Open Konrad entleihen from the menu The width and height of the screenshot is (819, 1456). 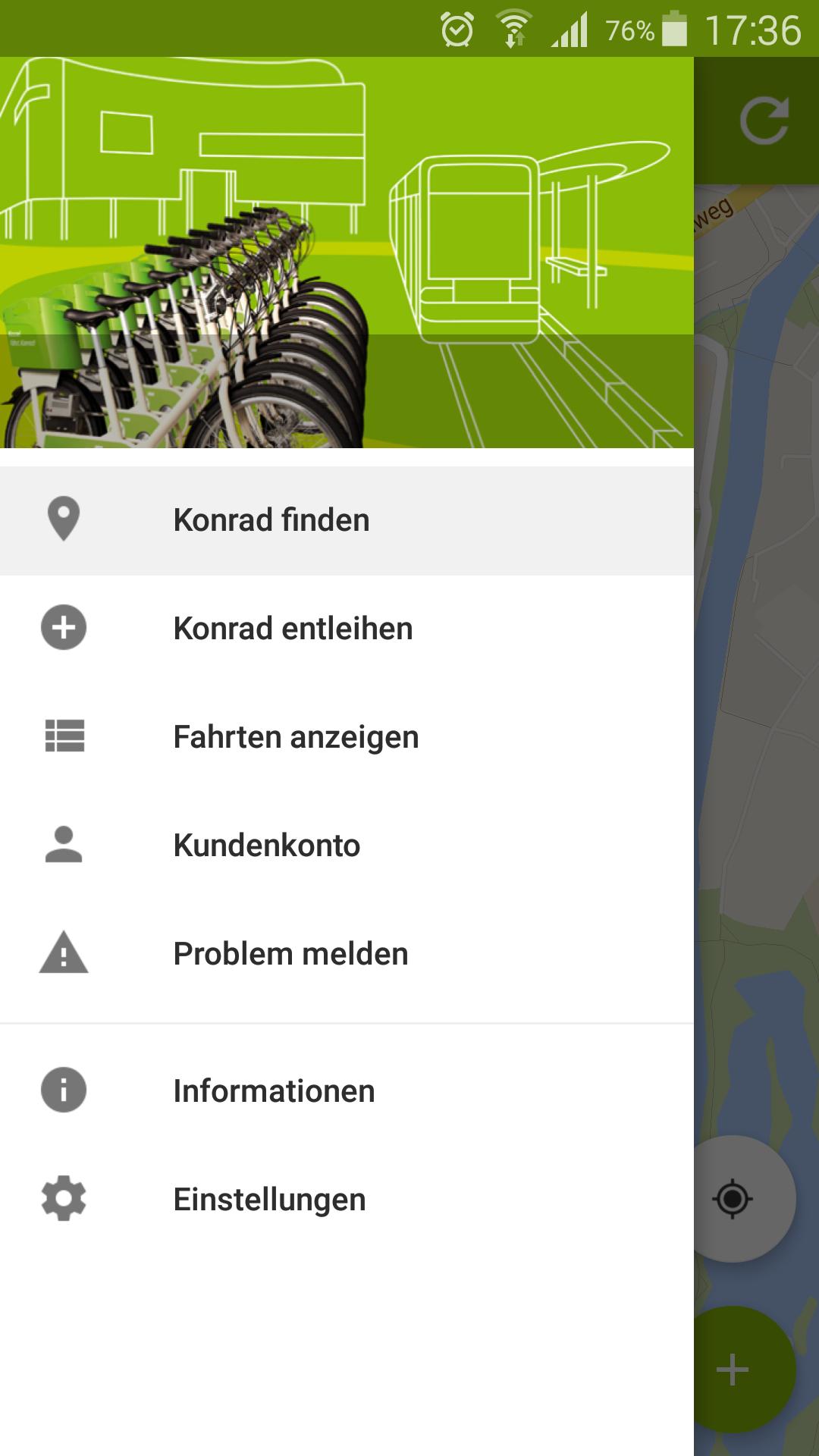click(x=293, y=628)
